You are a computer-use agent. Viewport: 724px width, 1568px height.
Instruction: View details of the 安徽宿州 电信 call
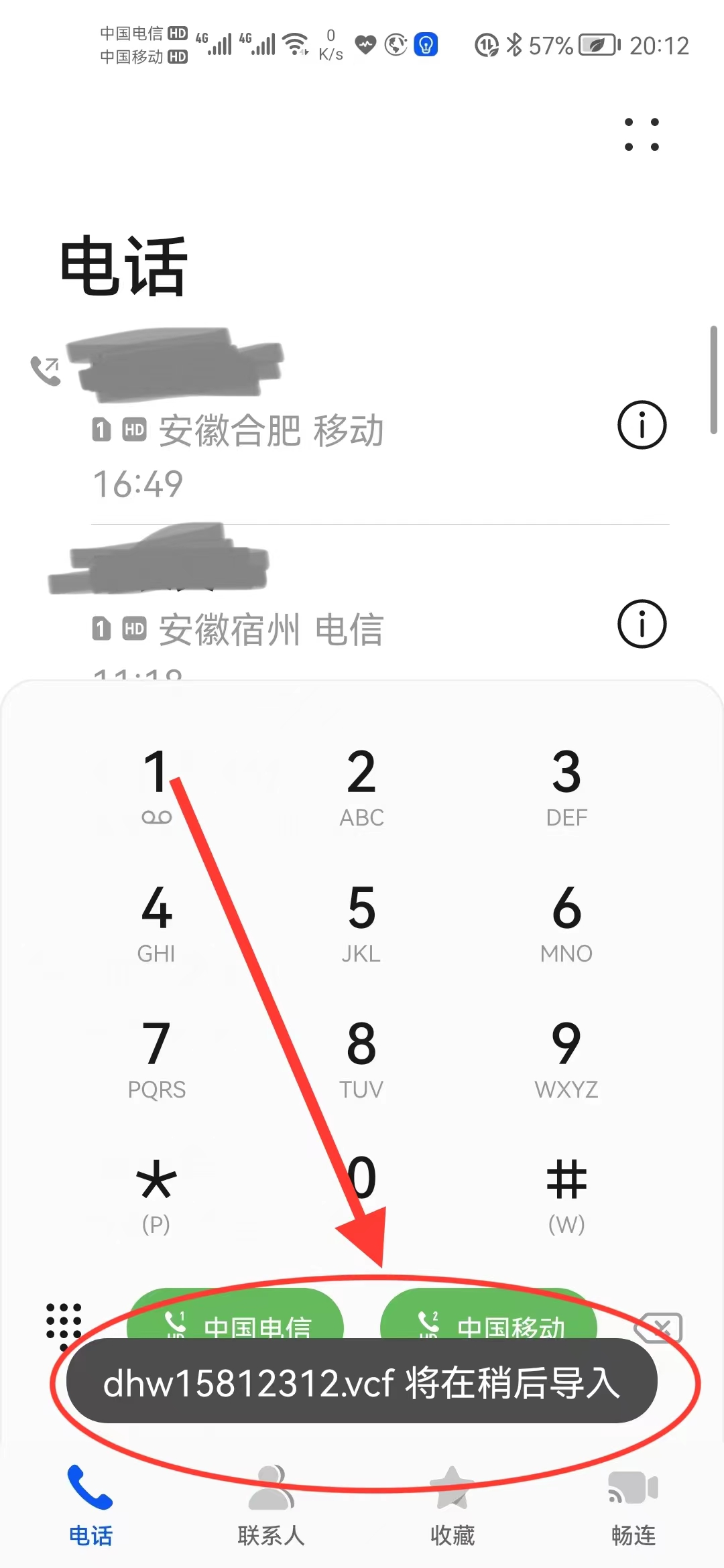coord(642,624)
